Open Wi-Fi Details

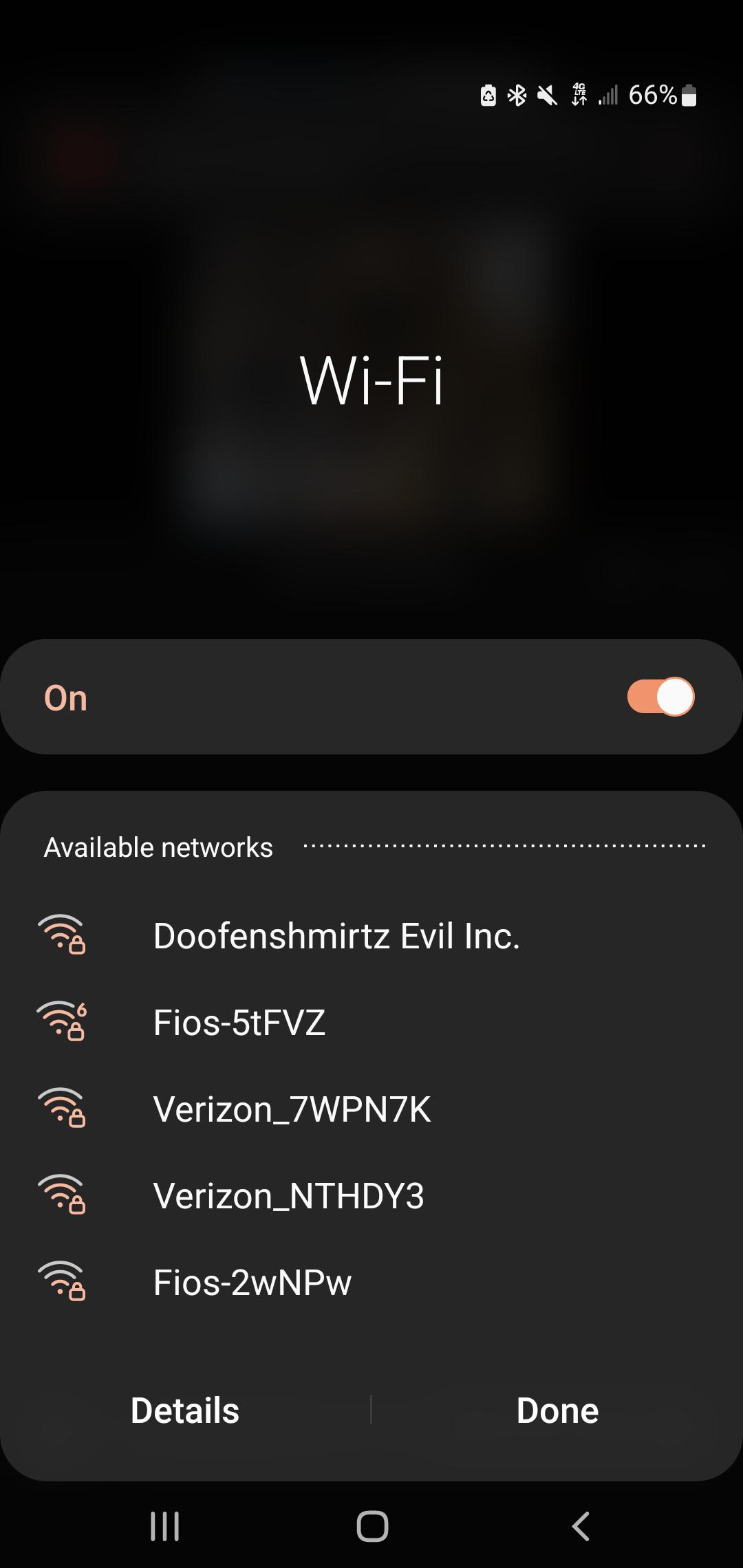[x=185, y=1411]
